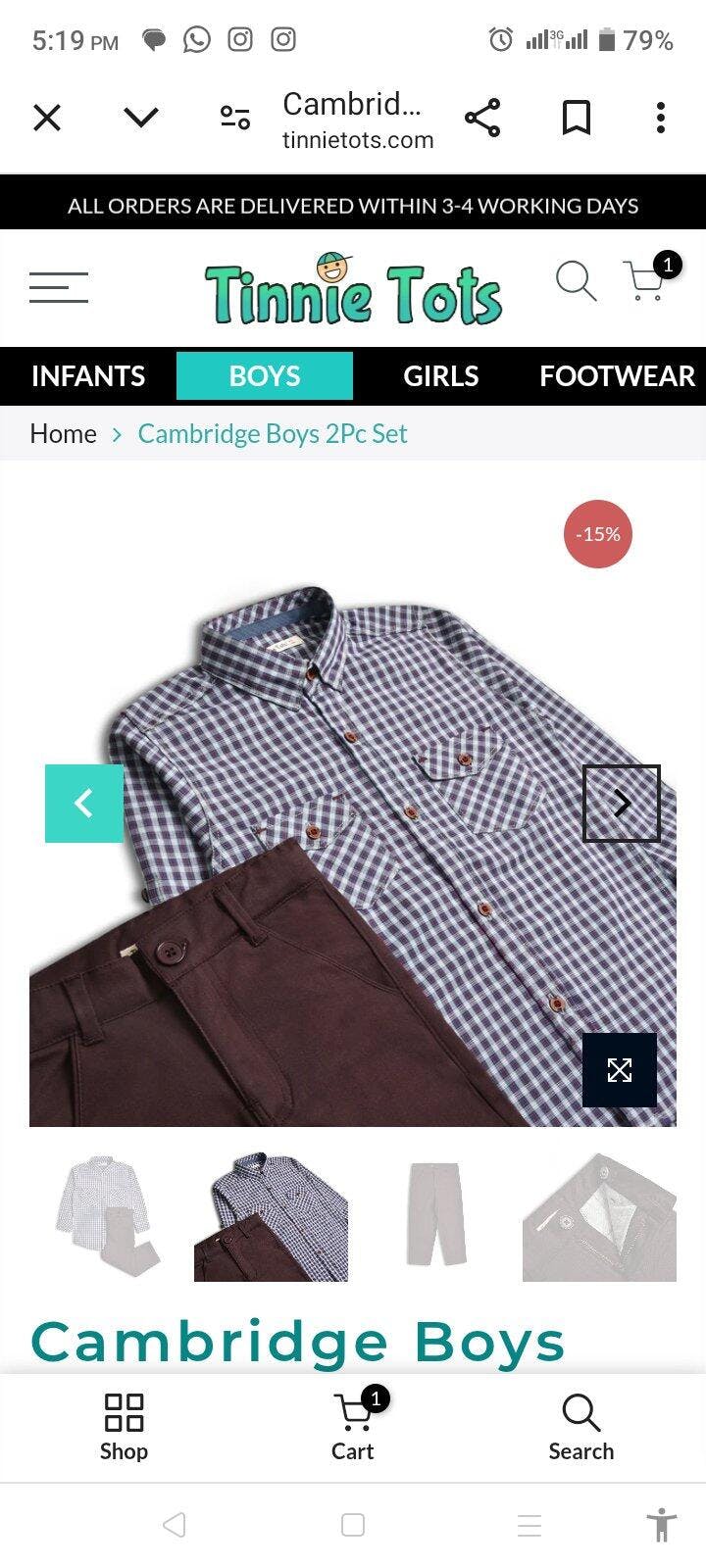Open Search in the bottom bar
Viewport: 706px width, 1568px height.
(x=580, y=1428)
